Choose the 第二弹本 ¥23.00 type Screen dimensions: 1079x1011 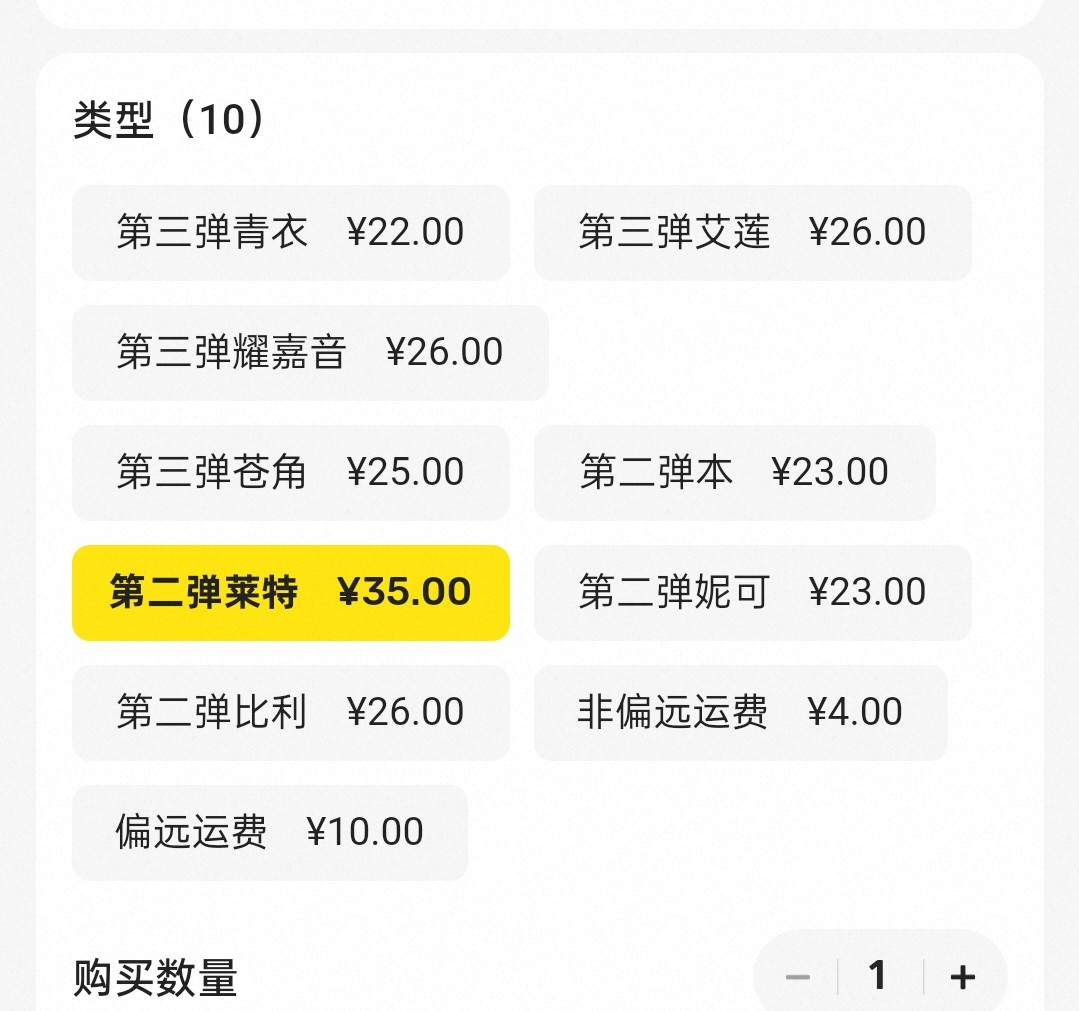point(734,473)
